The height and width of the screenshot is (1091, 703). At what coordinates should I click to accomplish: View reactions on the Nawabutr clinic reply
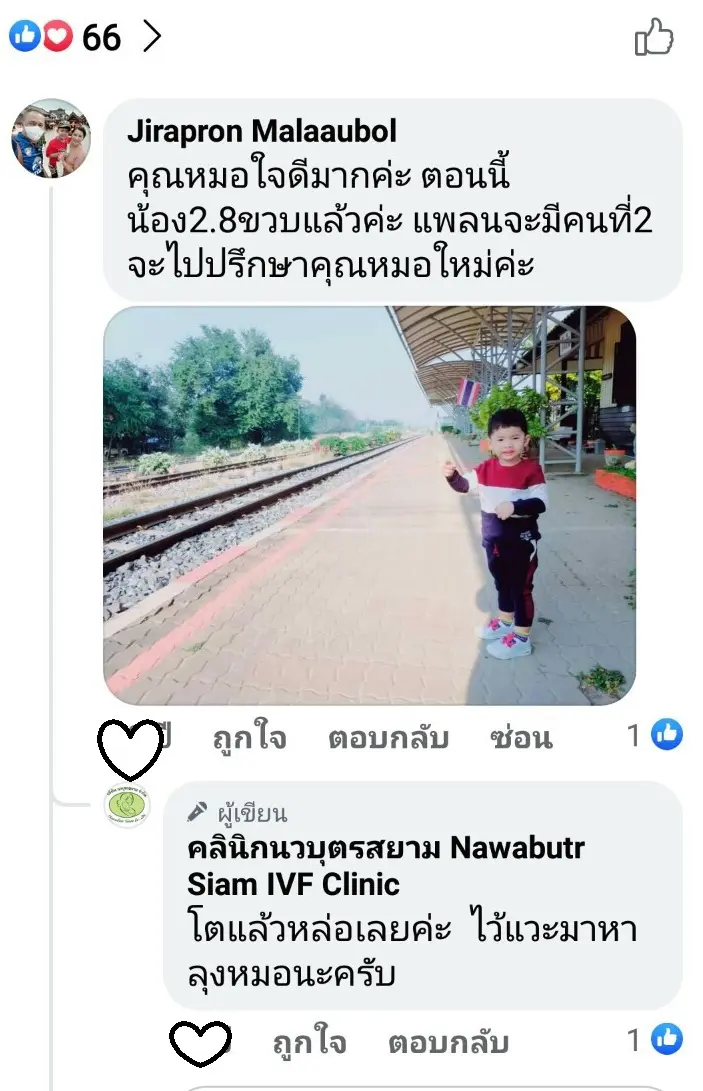655,1041
